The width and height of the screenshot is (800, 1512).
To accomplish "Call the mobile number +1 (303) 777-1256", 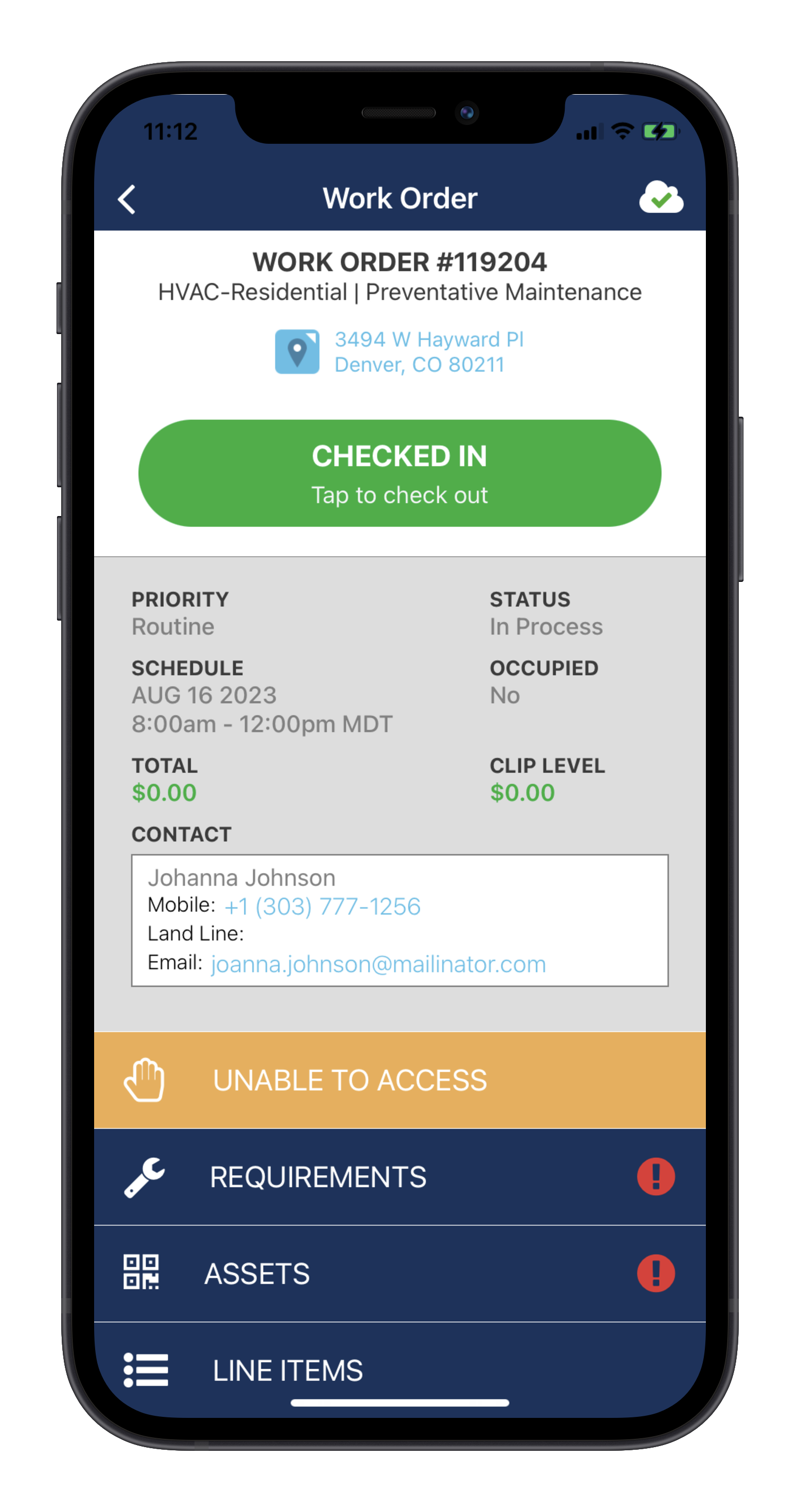I will click(x=322, y=906).
